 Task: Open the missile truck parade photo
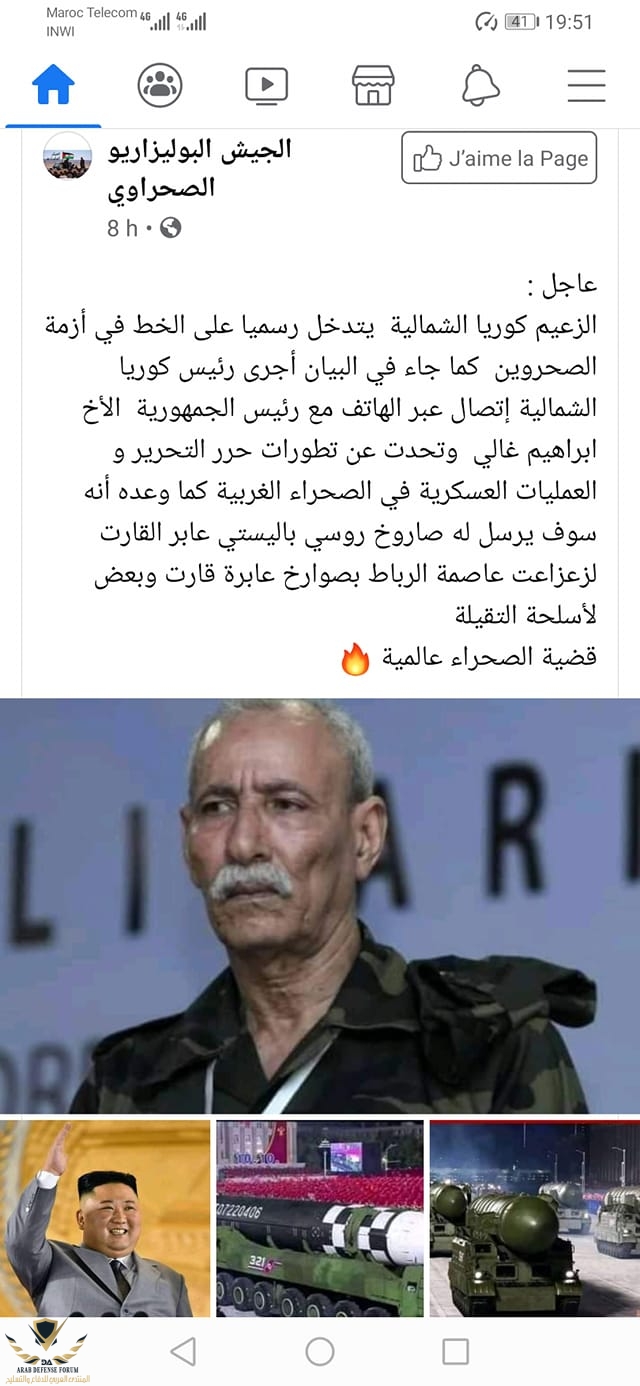coord(320,1218)
